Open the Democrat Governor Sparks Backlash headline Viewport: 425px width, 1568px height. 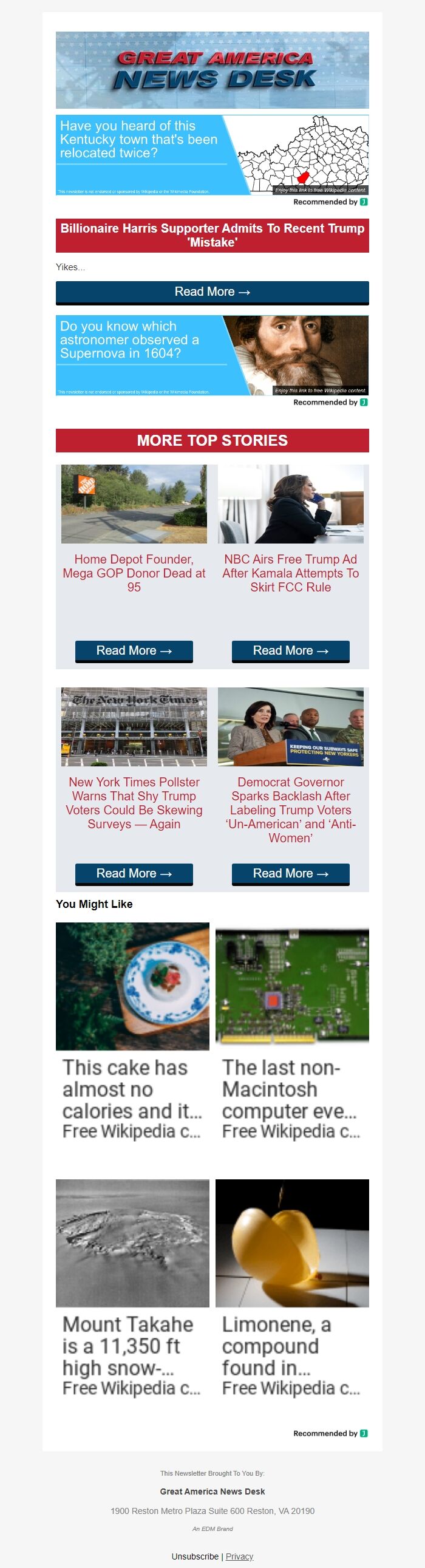tap(290, 810)
